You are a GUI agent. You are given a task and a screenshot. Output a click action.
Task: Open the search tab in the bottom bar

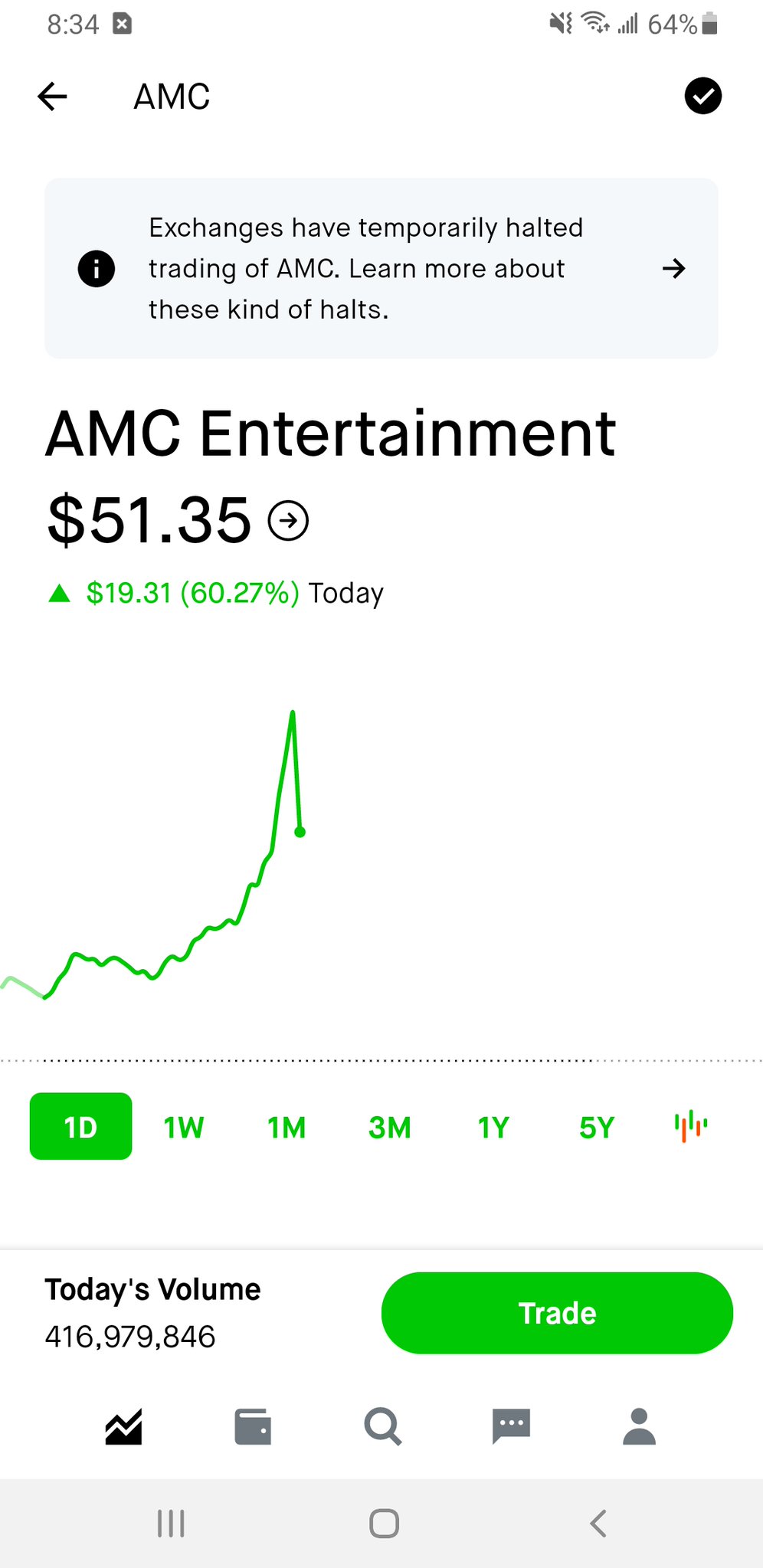tap(382, 1426)
